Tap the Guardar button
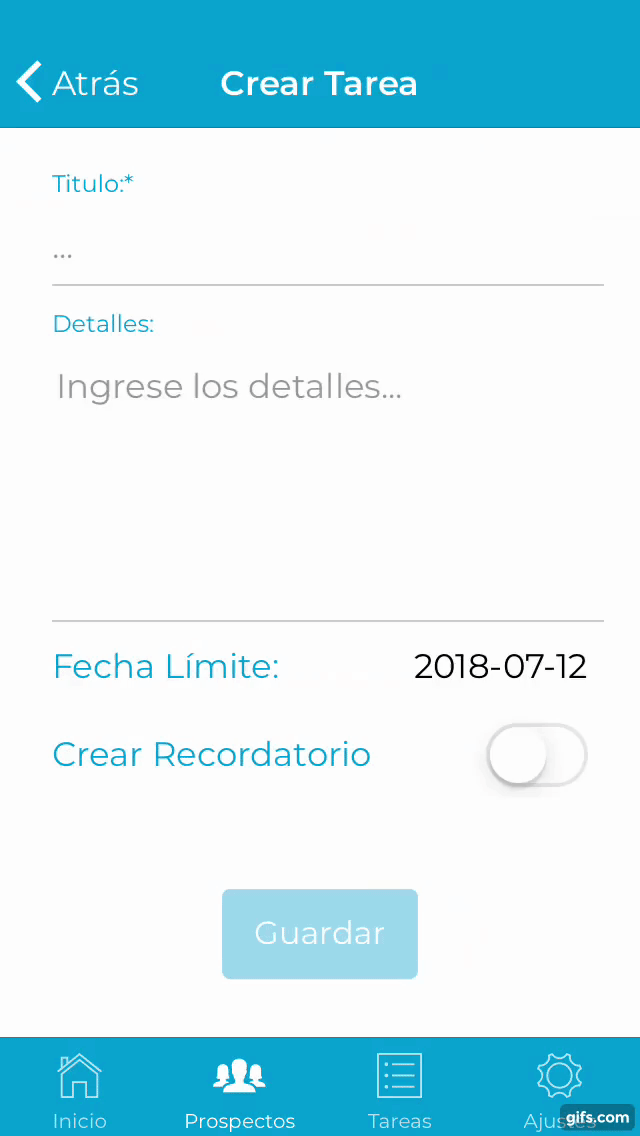The height and width of the screenshot is (1136, 640). pyautogui.click(x=320, y=934)
